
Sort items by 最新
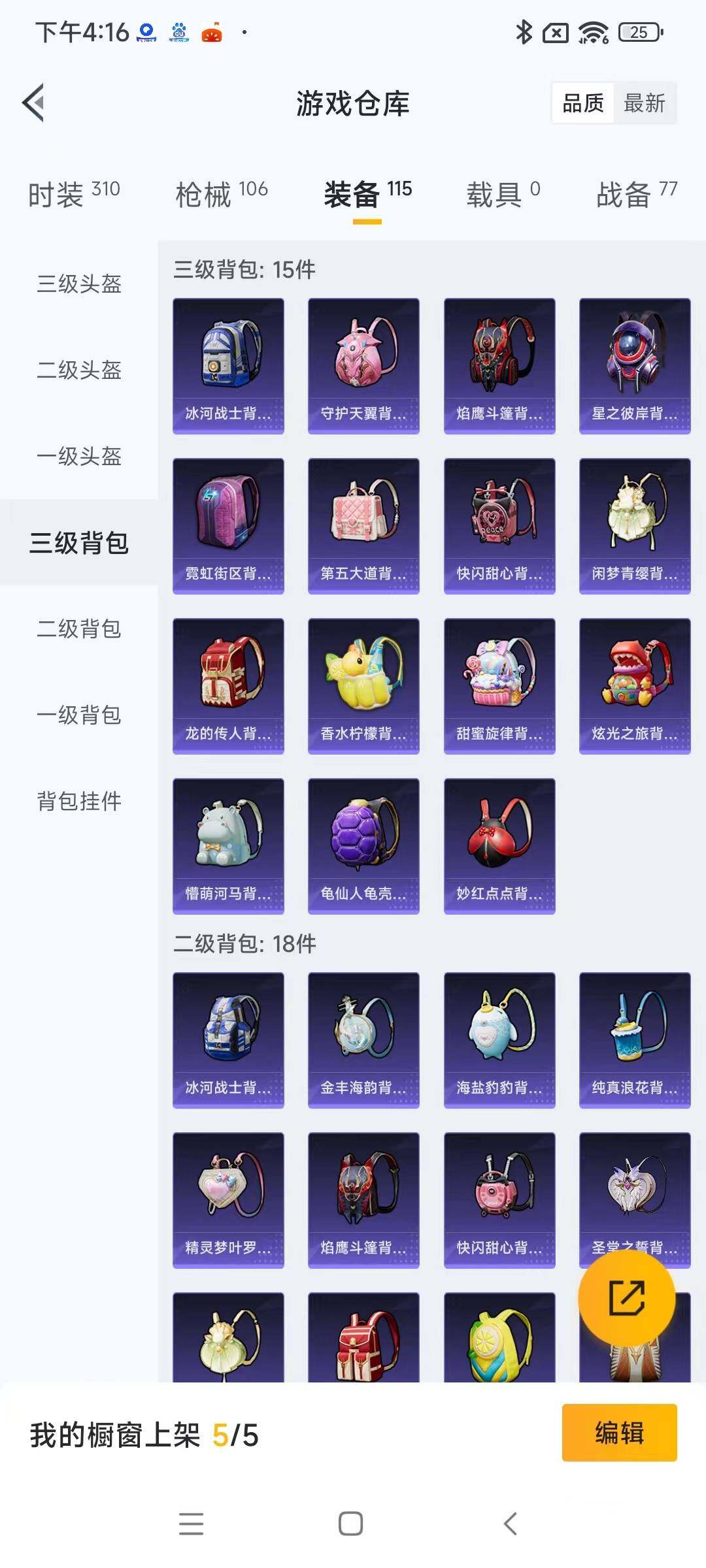point(645,103)
